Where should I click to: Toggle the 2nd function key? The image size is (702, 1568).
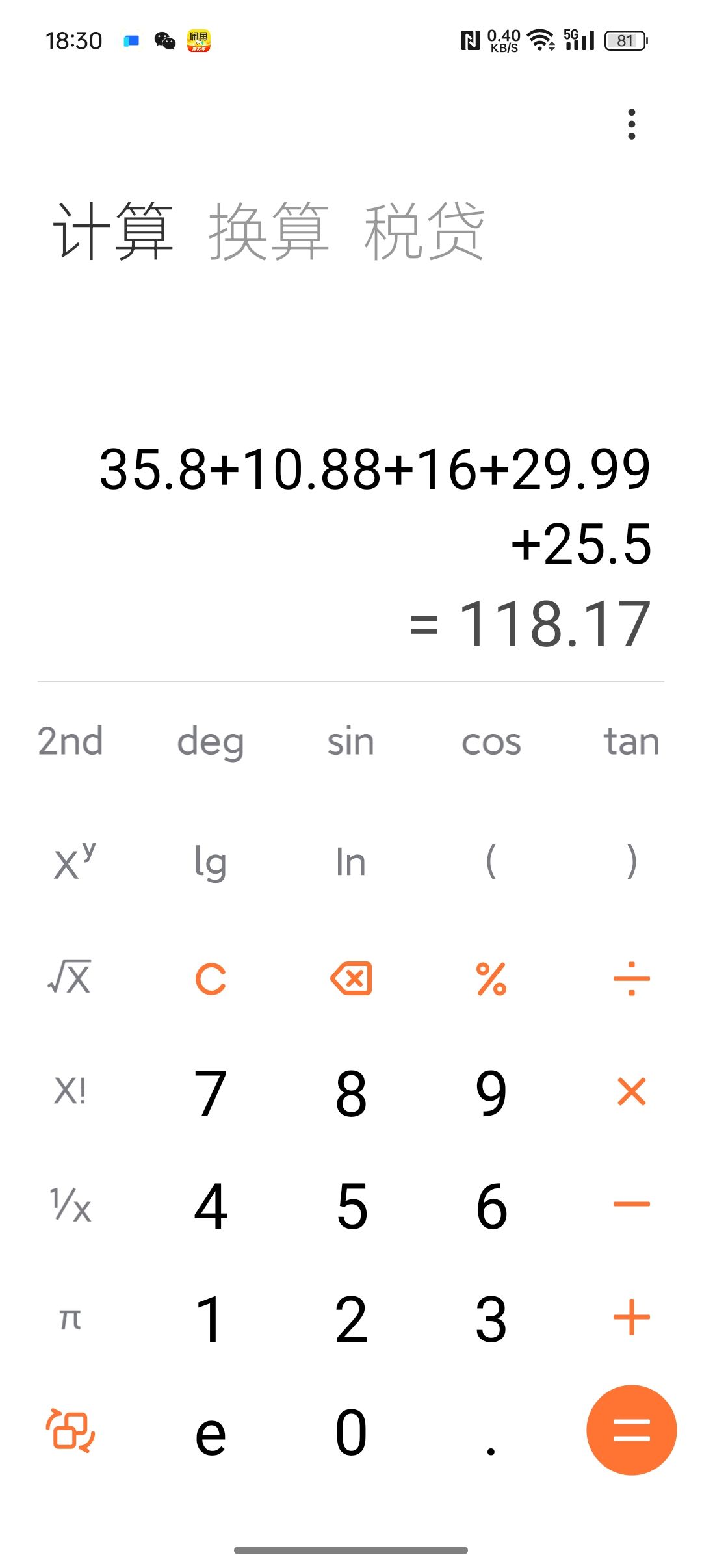coord(70,742)
